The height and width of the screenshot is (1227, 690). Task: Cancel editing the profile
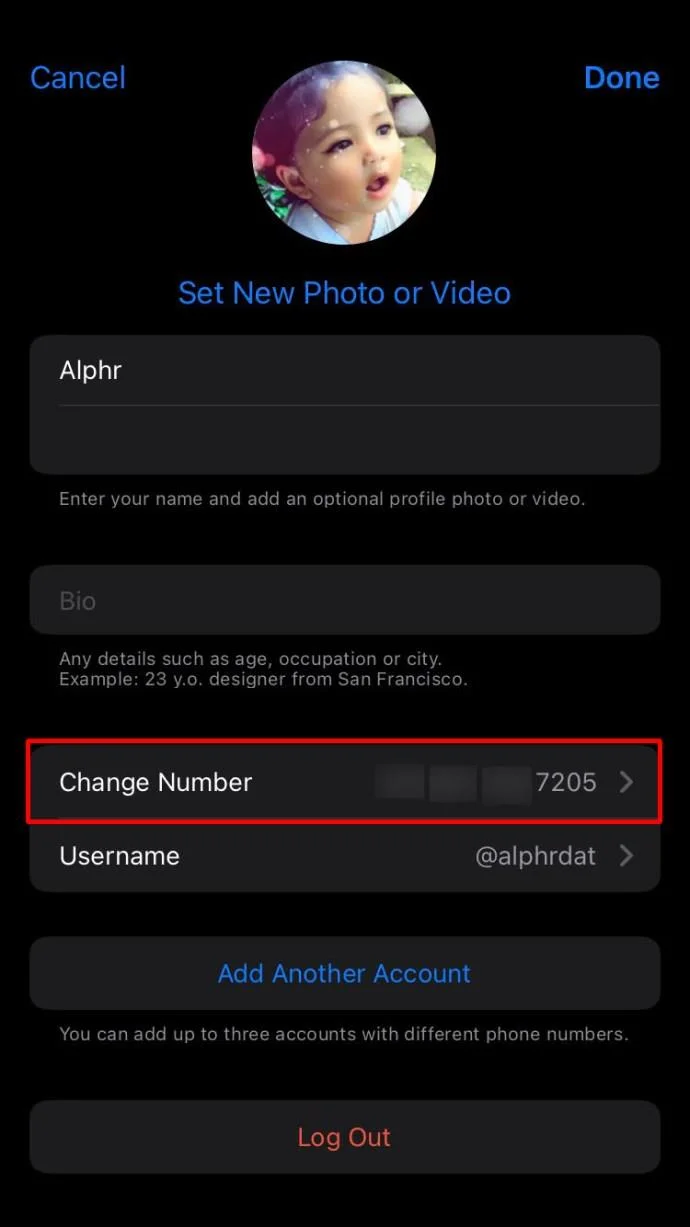pos(78,78)
